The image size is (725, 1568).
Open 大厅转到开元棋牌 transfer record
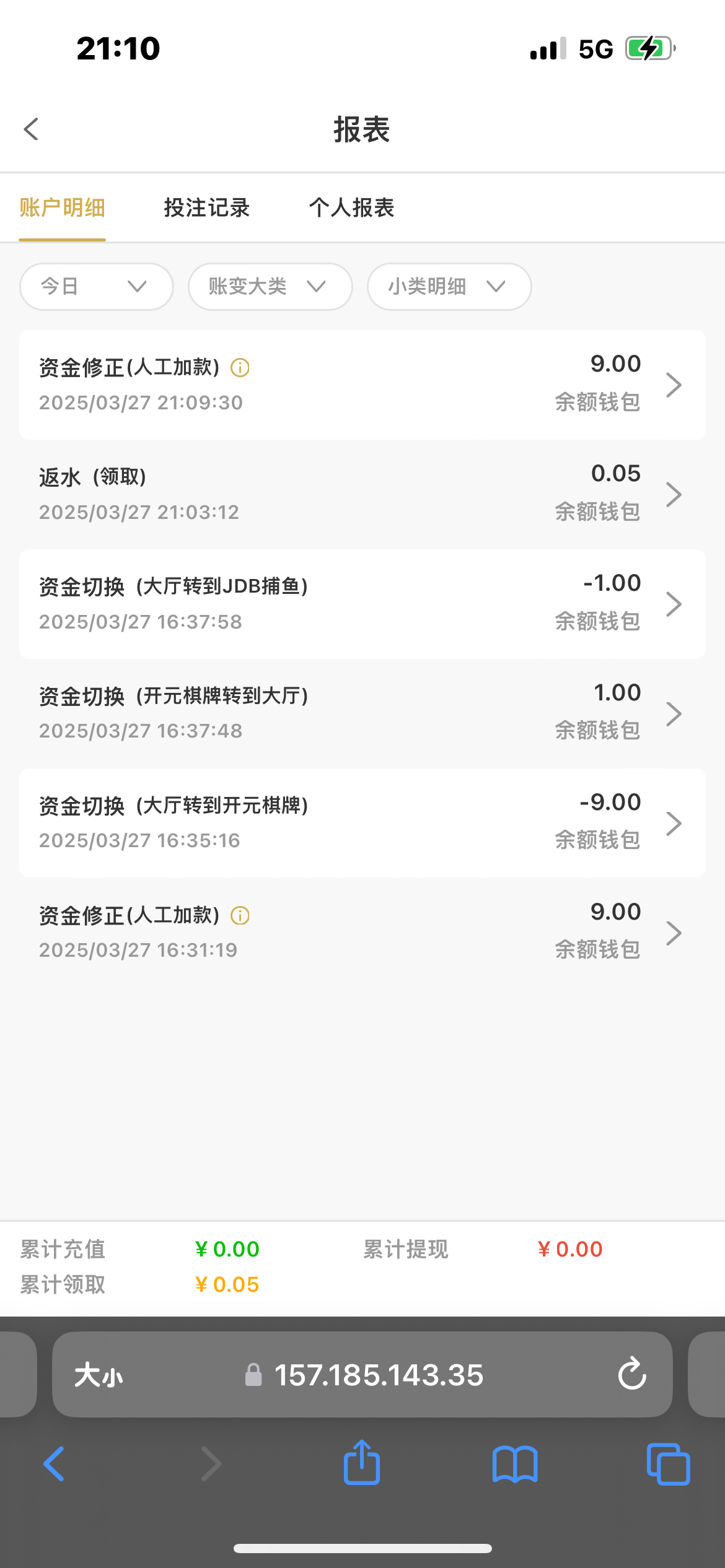pos(362,823)
